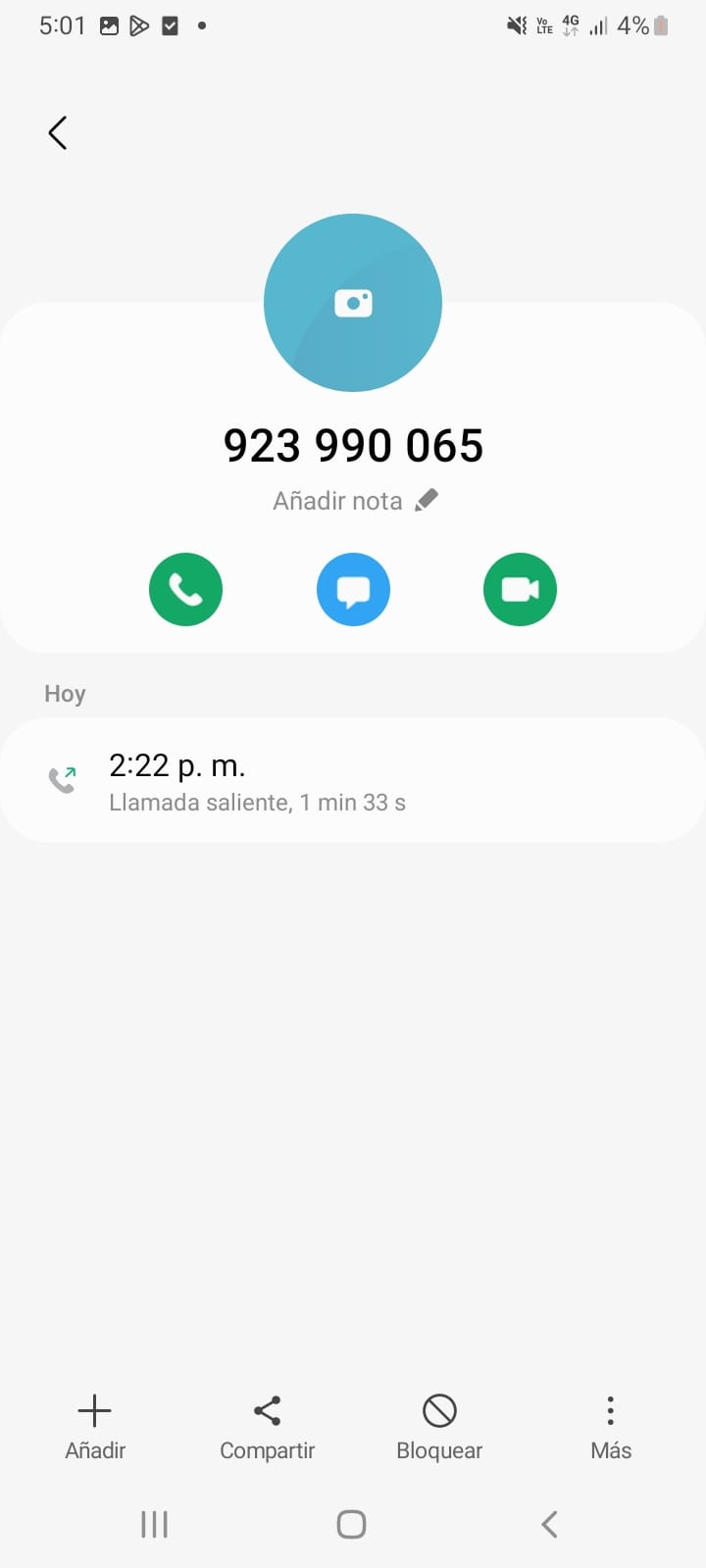
Task: Tap Añadir to save the number
Action: pyautogui.click(x=95, y=1427)
